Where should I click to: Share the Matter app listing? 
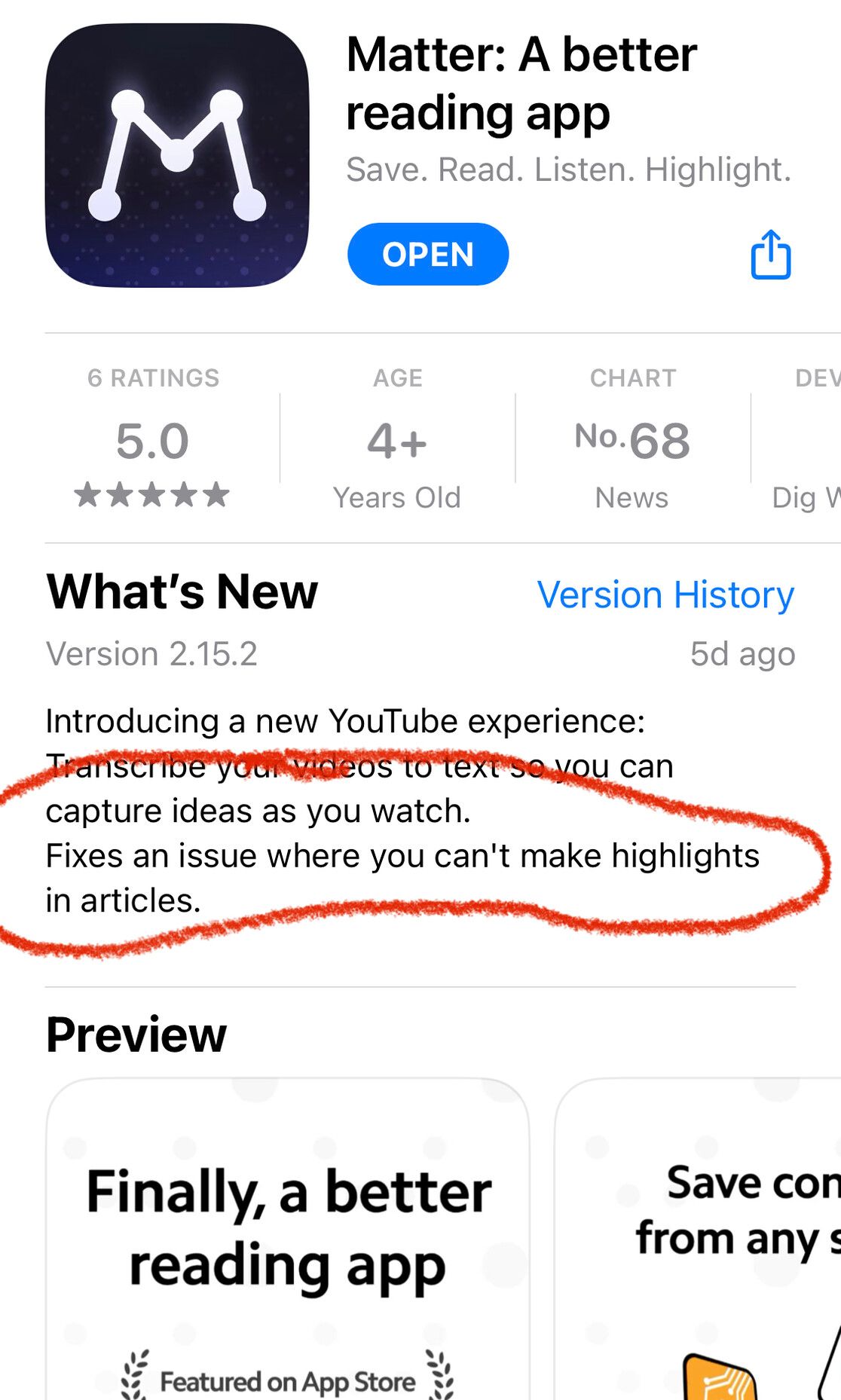pos(770,255)
